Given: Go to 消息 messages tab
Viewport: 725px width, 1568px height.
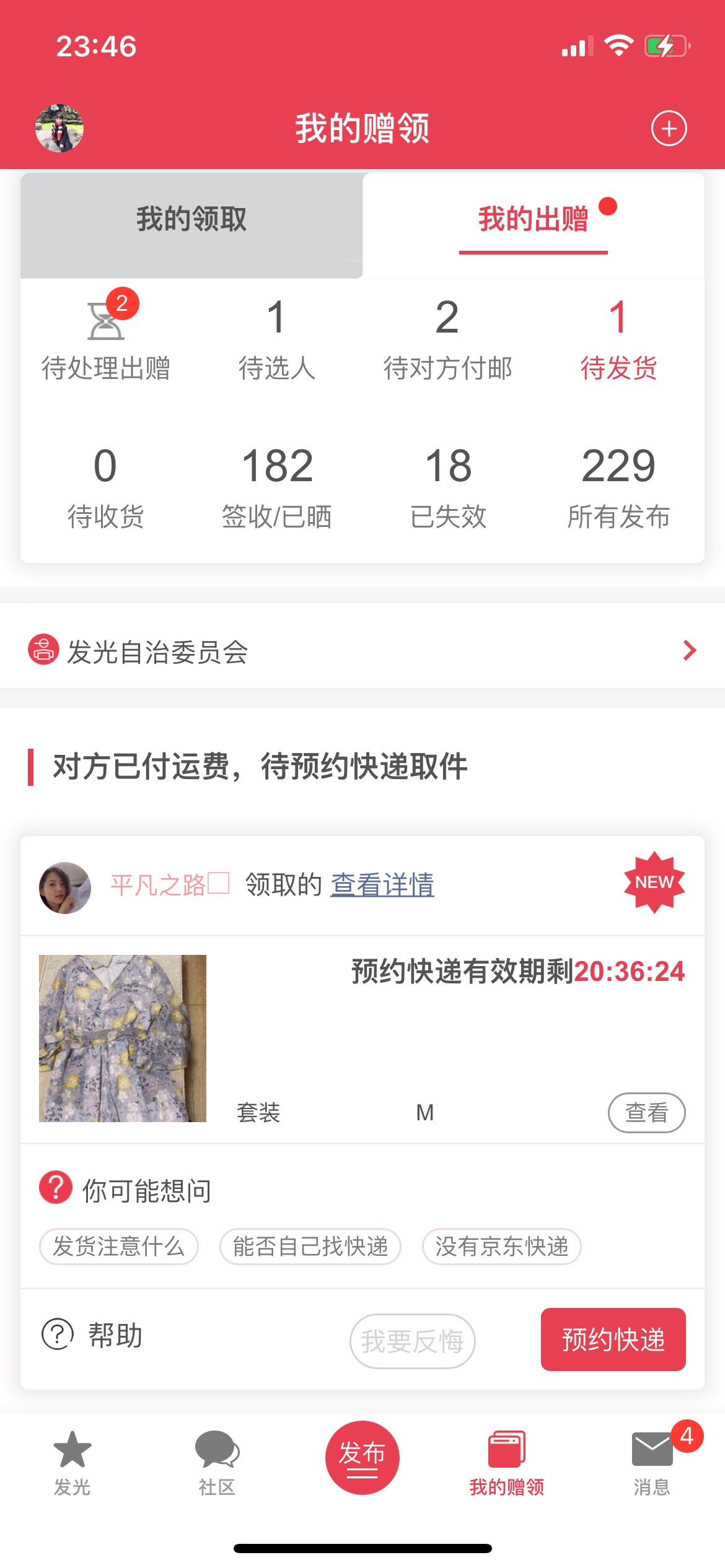Looking at the screenshot, I should [652, 1461].
